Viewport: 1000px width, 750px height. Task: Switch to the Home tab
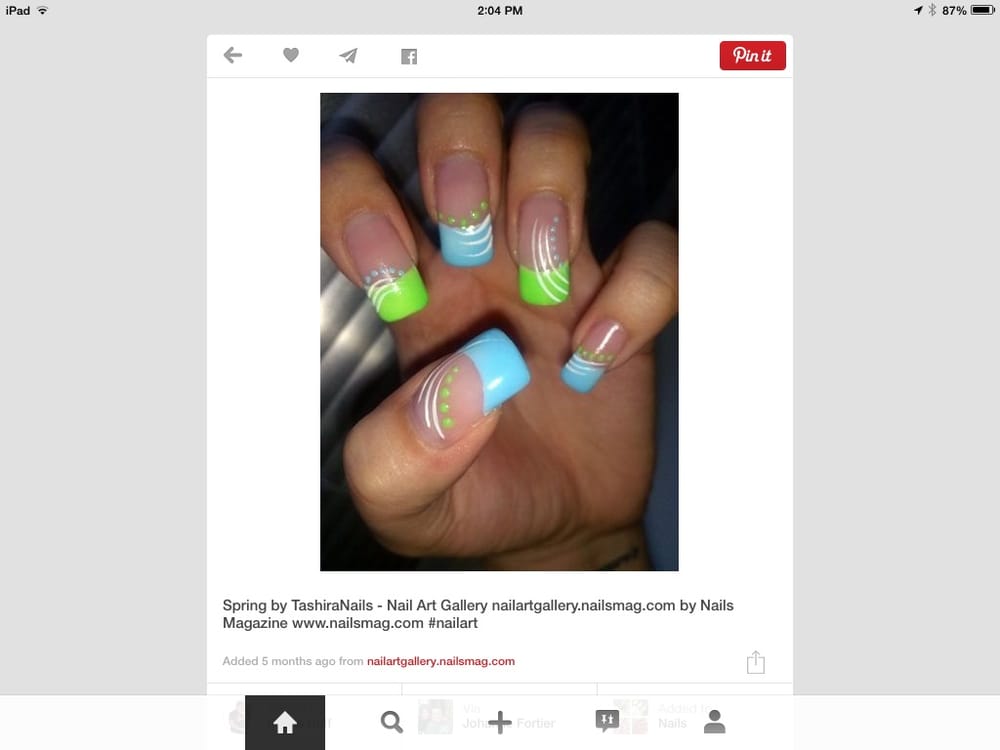pos(285,722)
